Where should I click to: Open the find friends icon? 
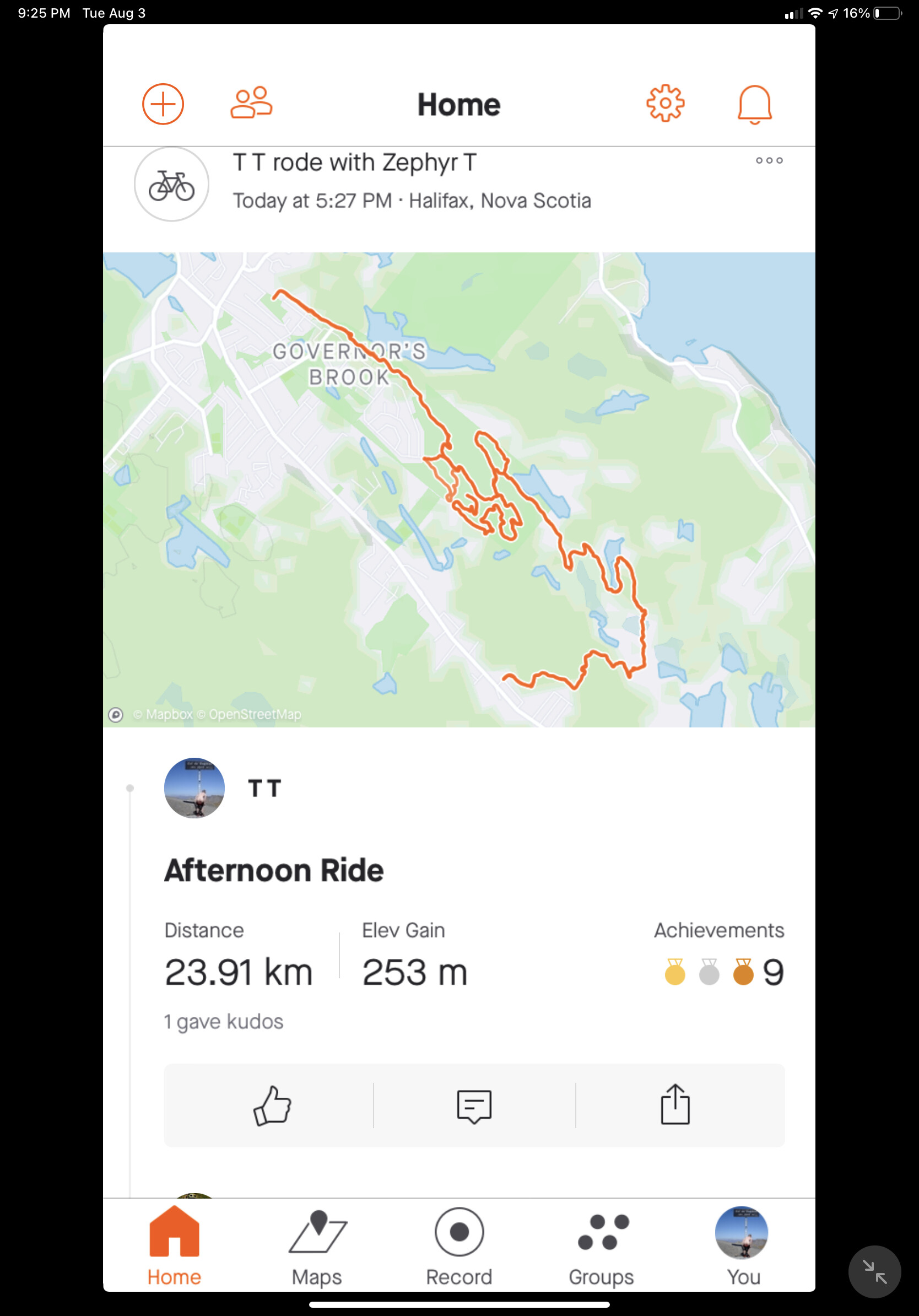click(x=251, y=103)
